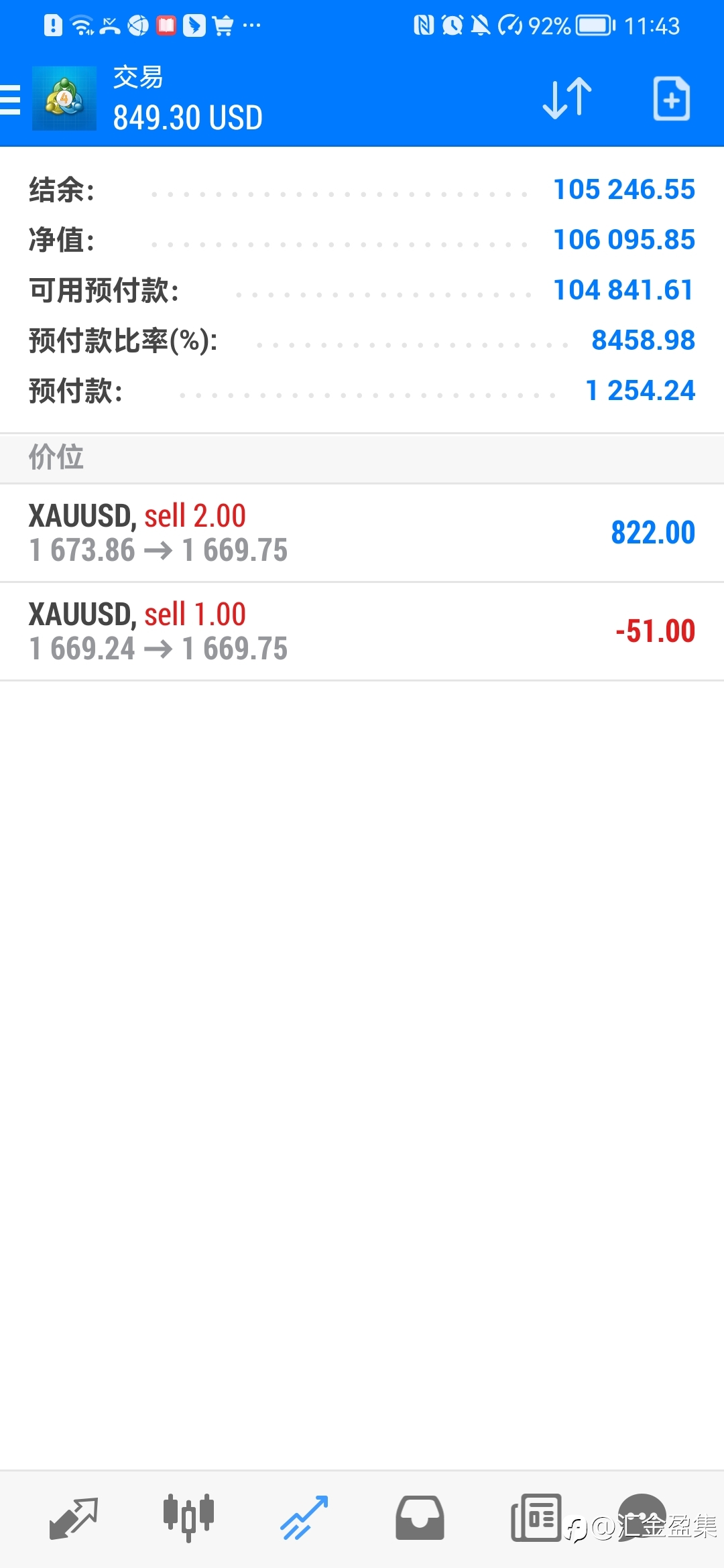The width and height of the screenshot is (724, 1568).
Task: Switch to the Quotes tab
Action: coord(74,1518)
